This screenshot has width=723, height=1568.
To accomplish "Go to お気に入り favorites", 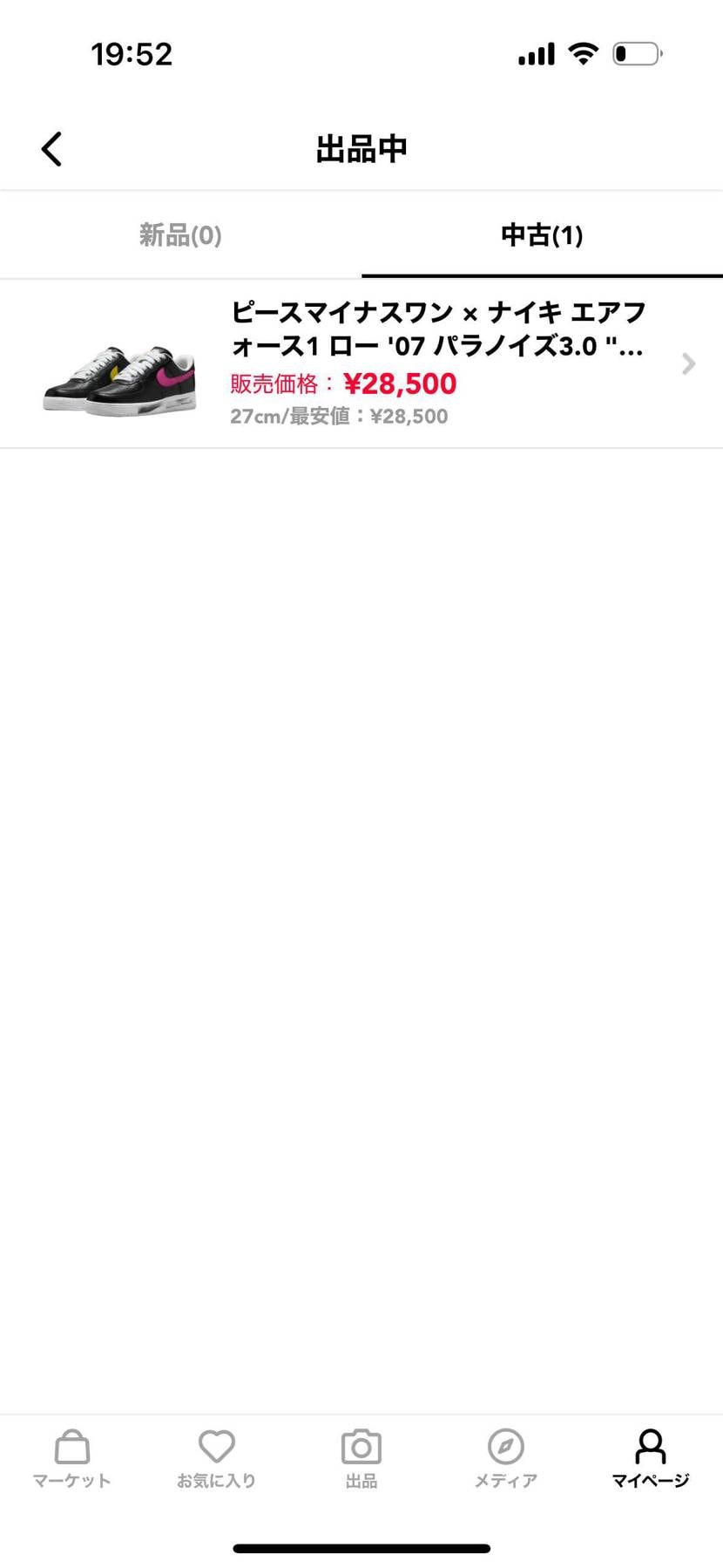I will tap(216, 1459).
